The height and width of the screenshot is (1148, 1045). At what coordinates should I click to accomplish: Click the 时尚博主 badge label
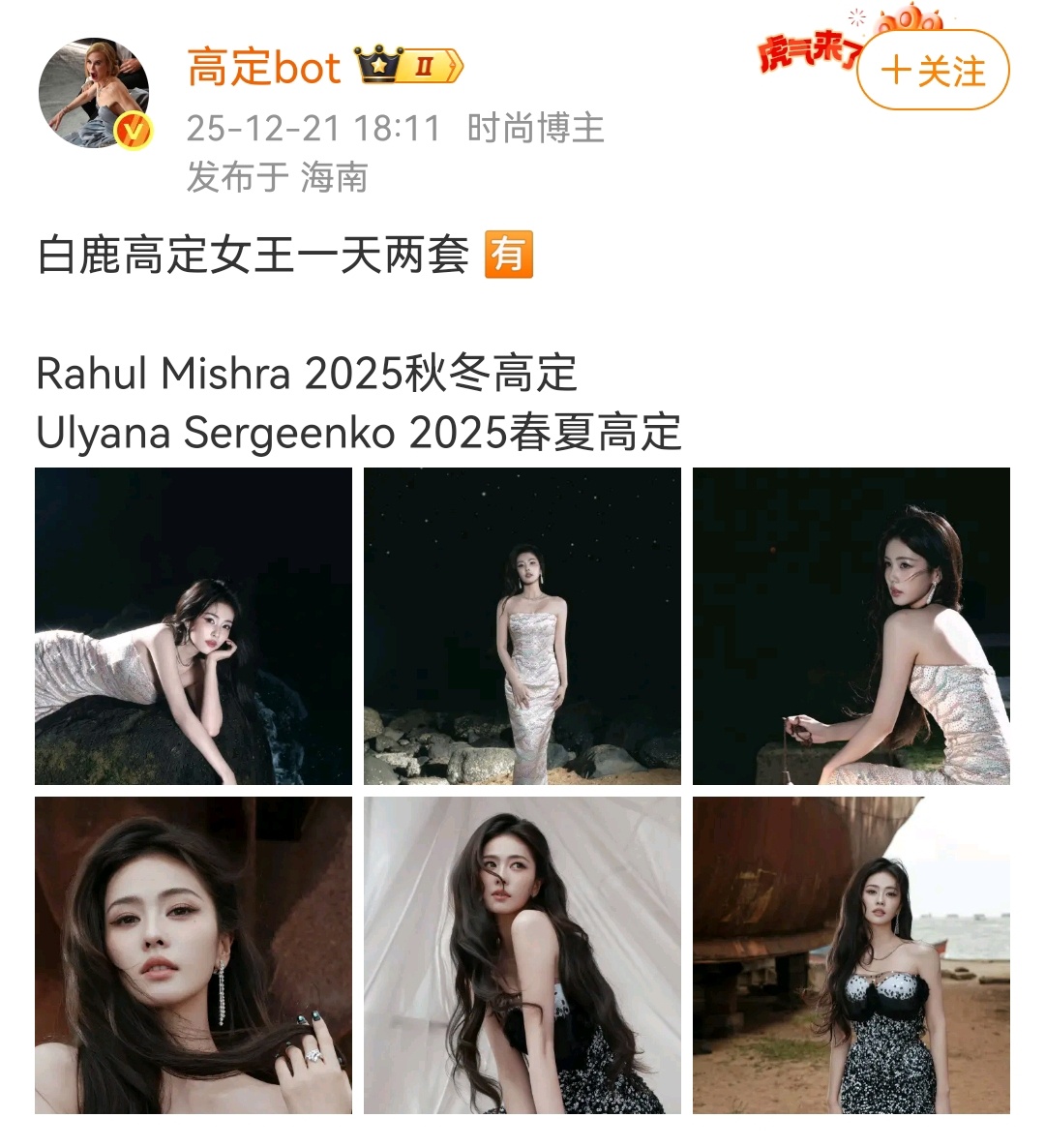536,127
